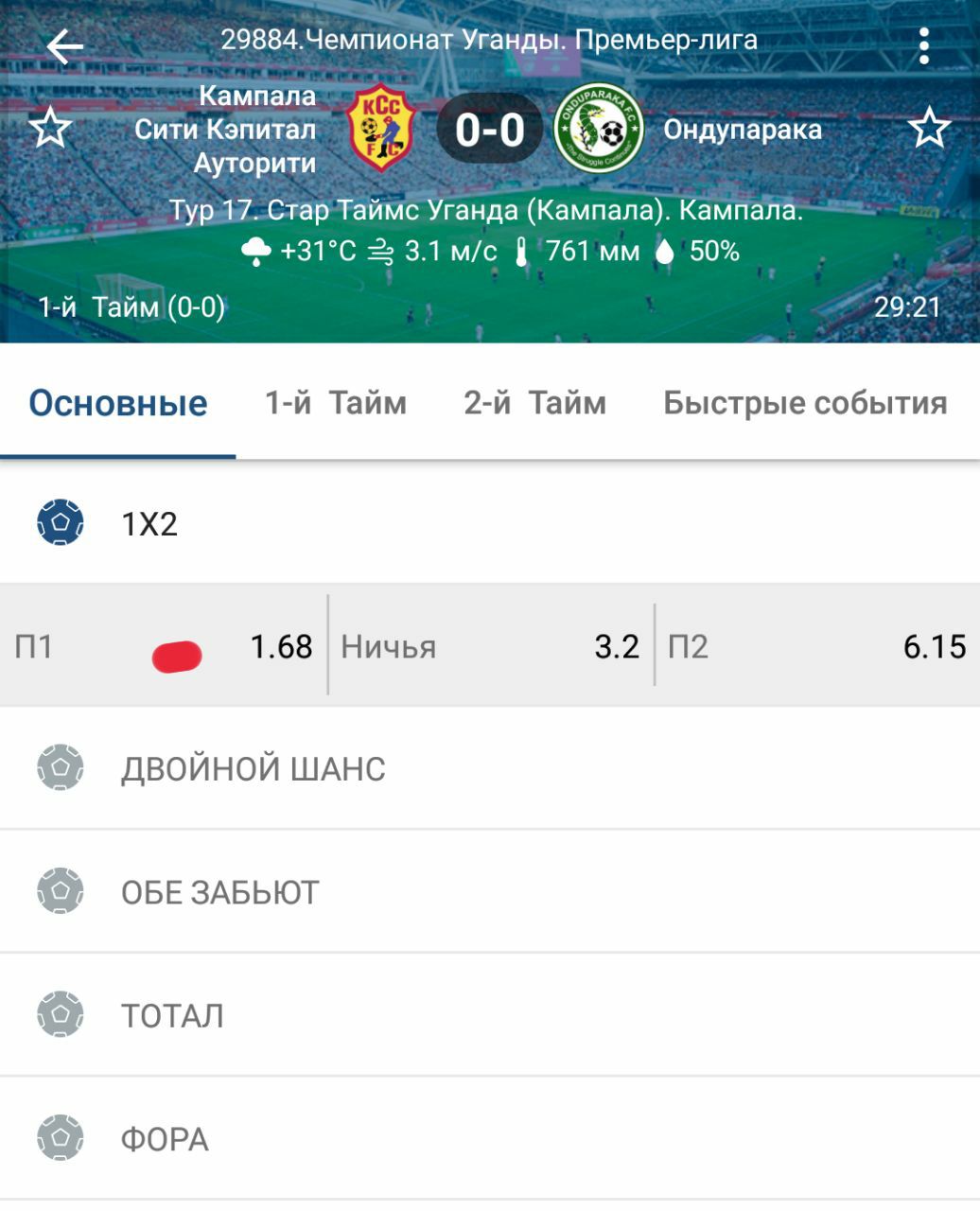This screenshot has height=1211, width=980.
Task: Switch to the 1-й Тайм tab
Action: [x=335, y=403]
